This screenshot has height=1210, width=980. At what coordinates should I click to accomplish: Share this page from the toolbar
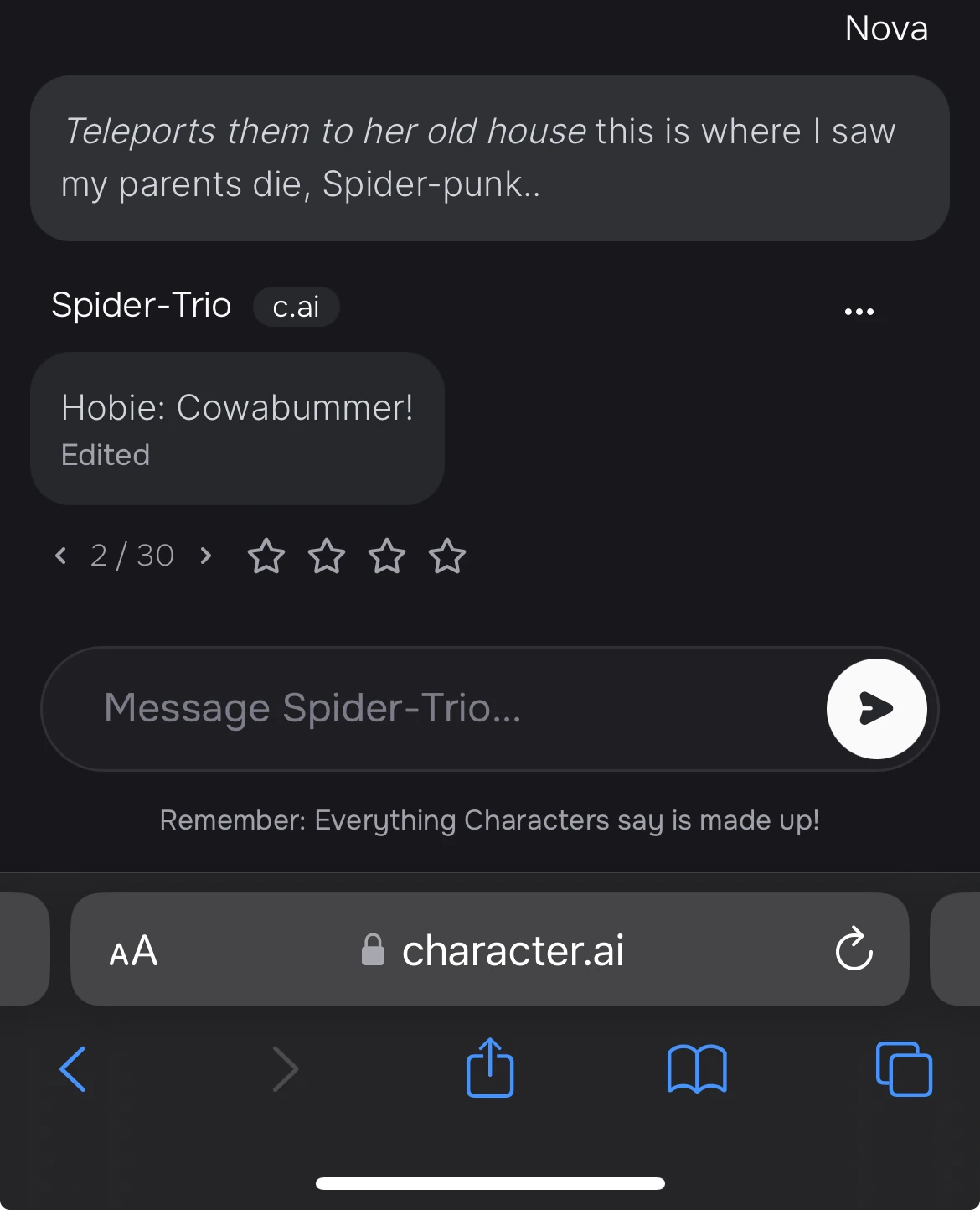(x=490, y=1068)
